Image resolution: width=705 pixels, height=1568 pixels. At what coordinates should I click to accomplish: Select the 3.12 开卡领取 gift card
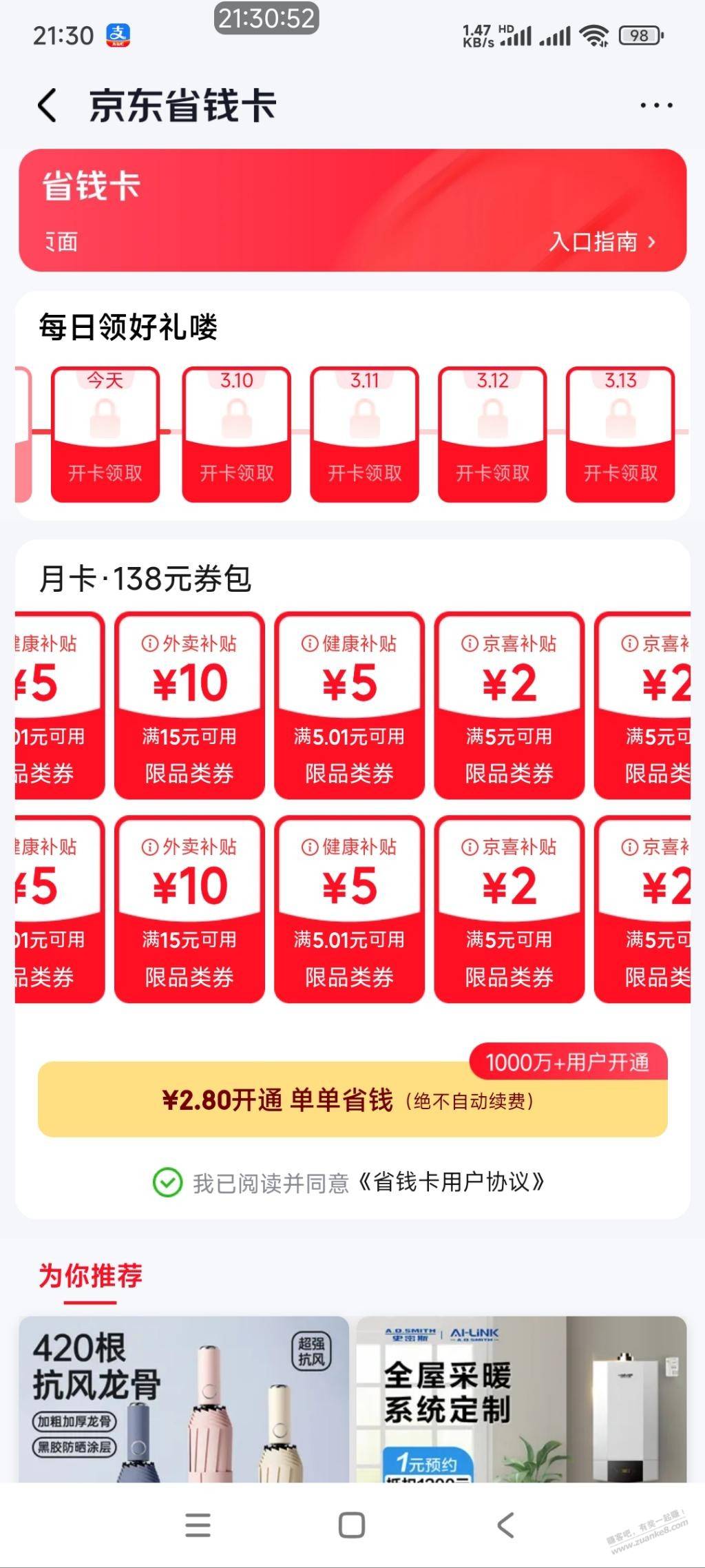point(492,434)
